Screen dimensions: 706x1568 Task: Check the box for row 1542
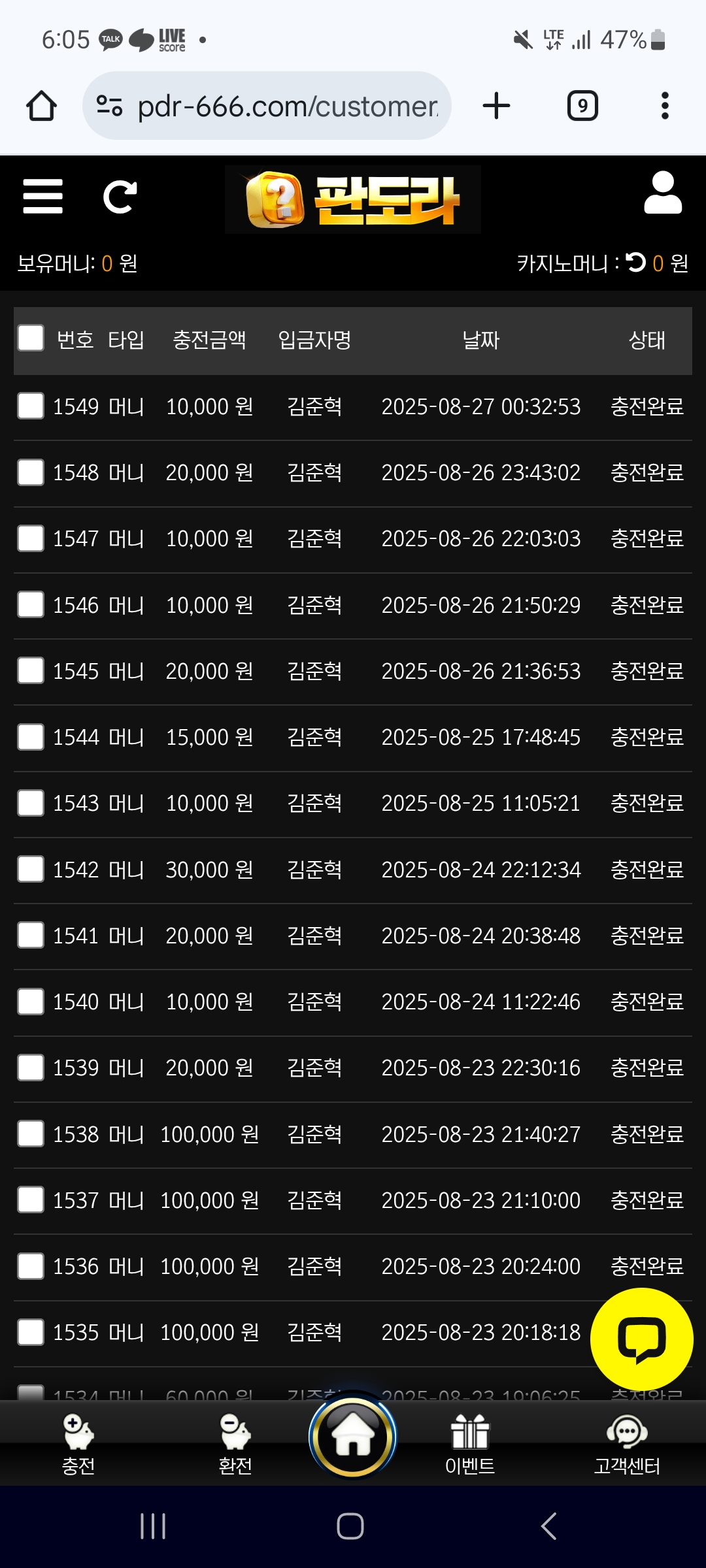[31, 869]
